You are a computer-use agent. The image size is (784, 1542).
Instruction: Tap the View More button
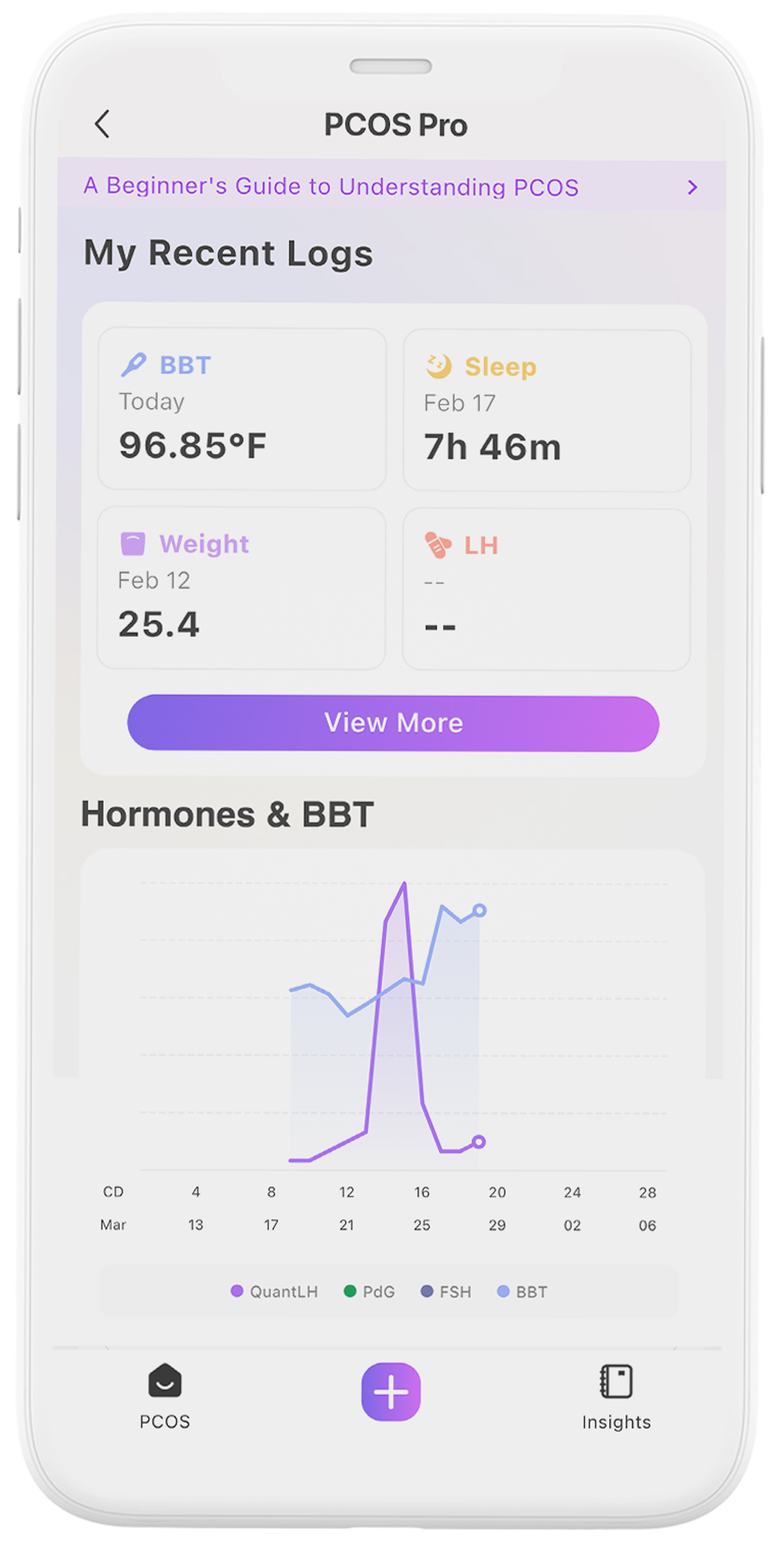coord(392,722)
